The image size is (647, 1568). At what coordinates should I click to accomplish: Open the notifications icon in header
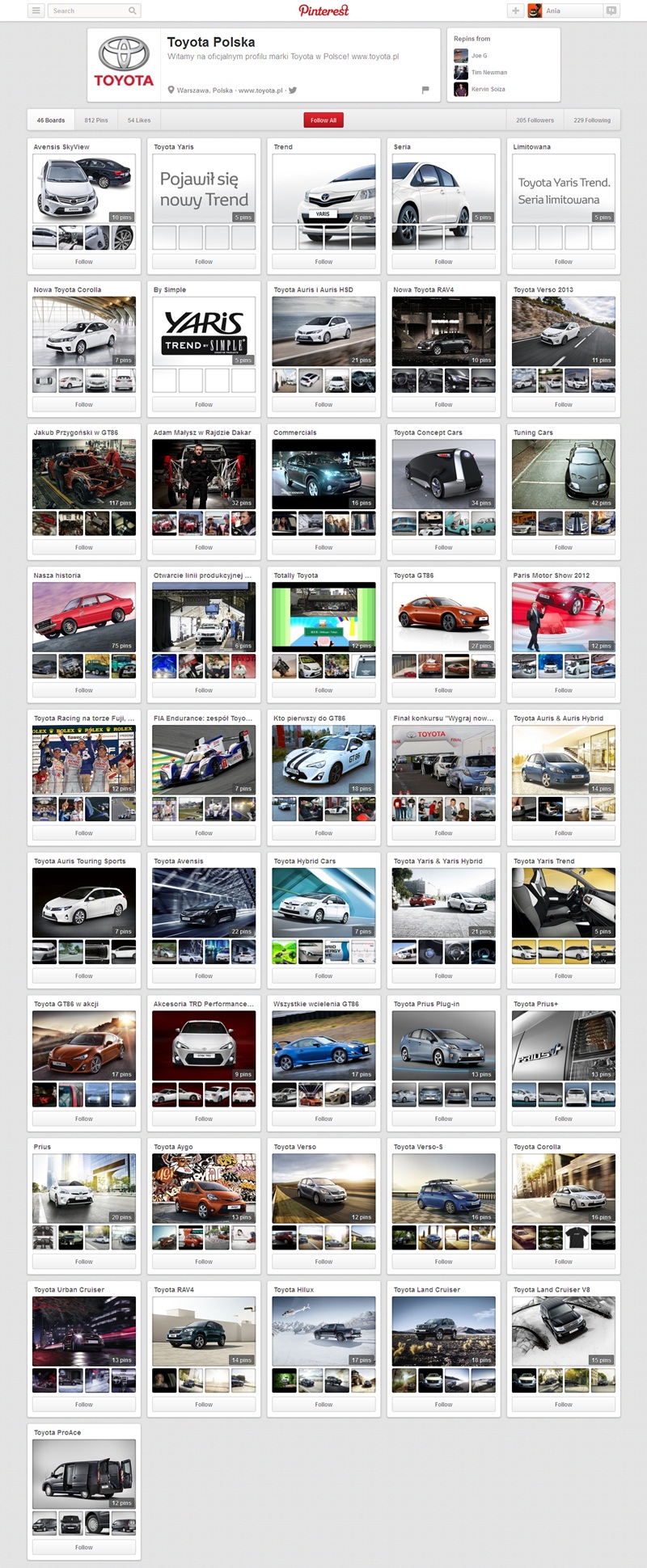[x=611, y=11]
